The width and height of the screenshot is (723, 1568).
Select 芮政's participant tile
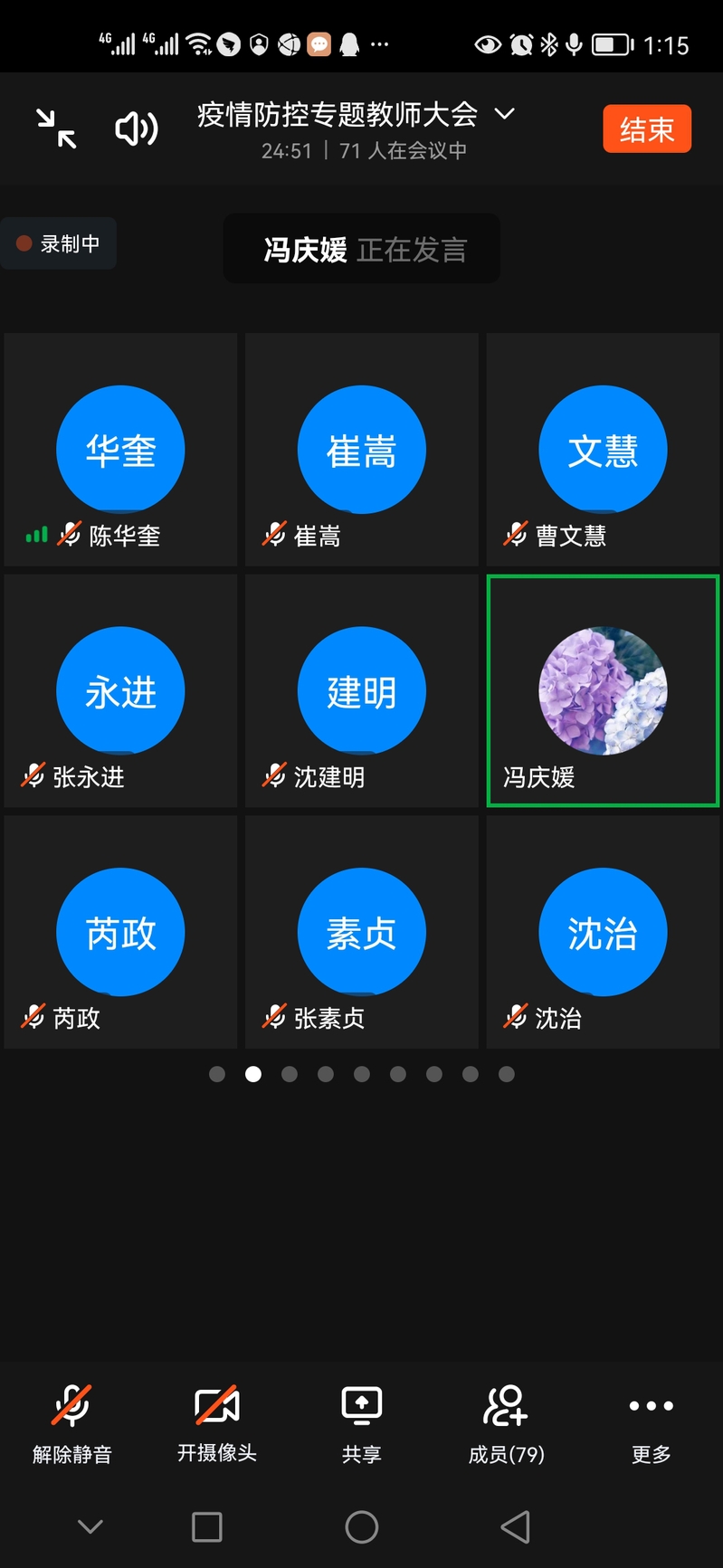pyautogui.click(x=120, y=932)
